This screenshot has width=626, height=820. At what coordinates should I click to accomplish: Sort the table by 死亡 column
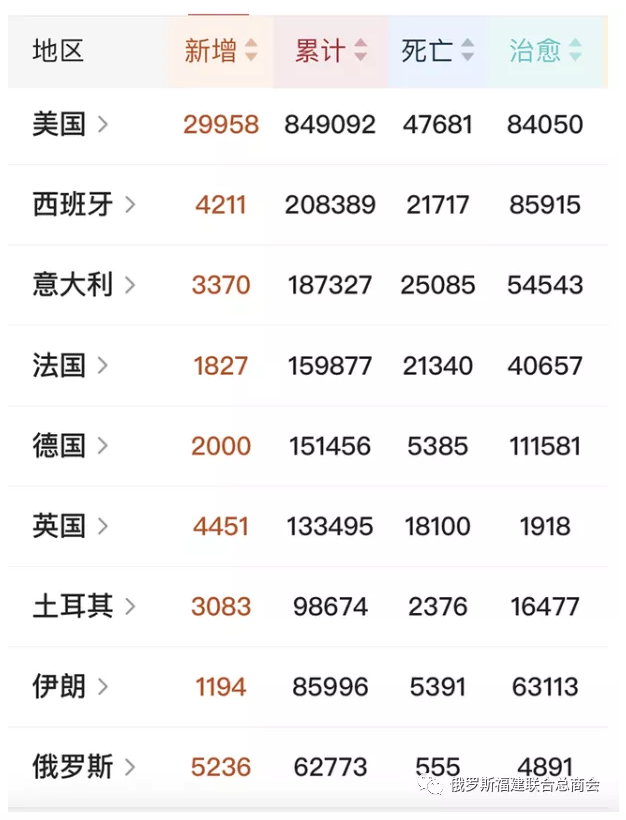click(438, 50)
